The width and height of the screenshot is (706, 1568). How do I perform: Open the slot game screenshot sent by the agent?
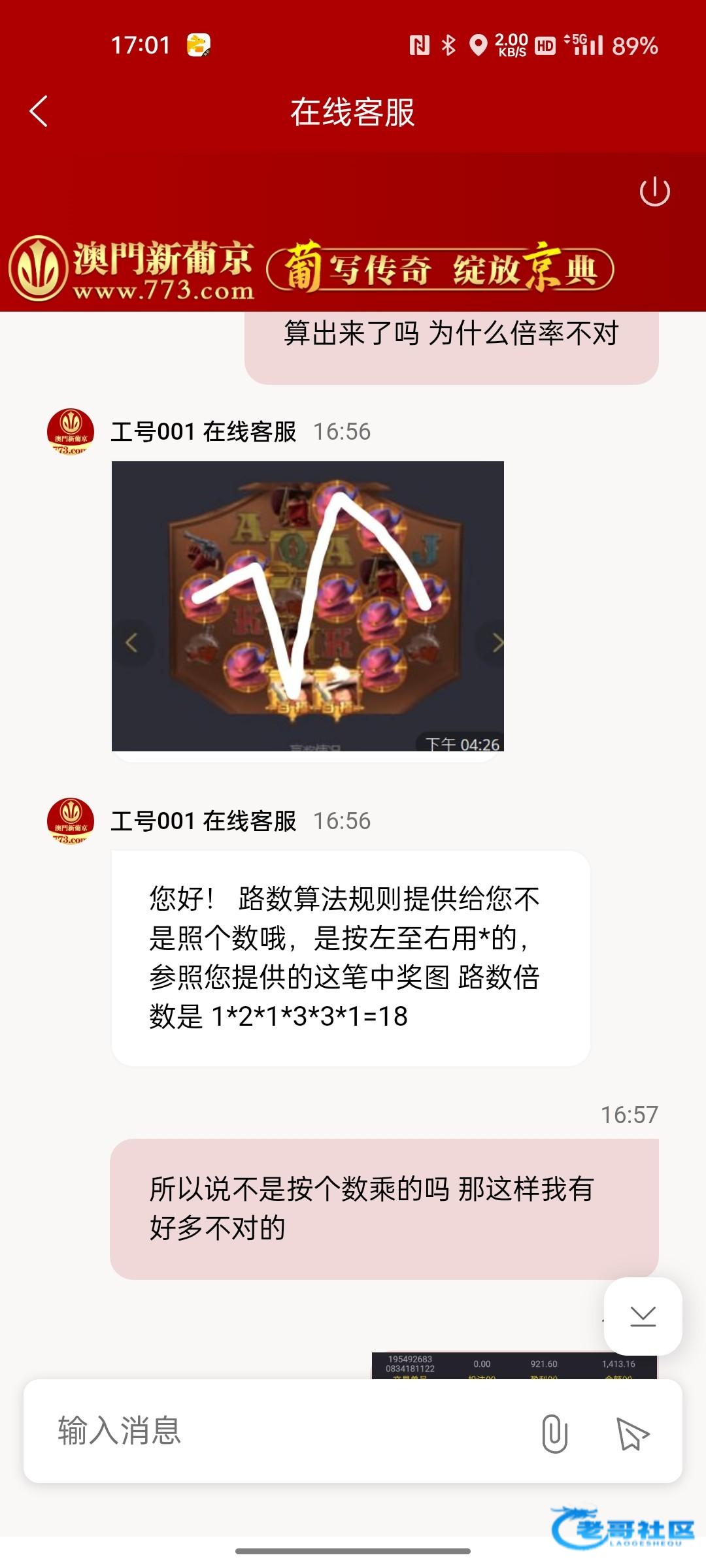pos(307,606)
